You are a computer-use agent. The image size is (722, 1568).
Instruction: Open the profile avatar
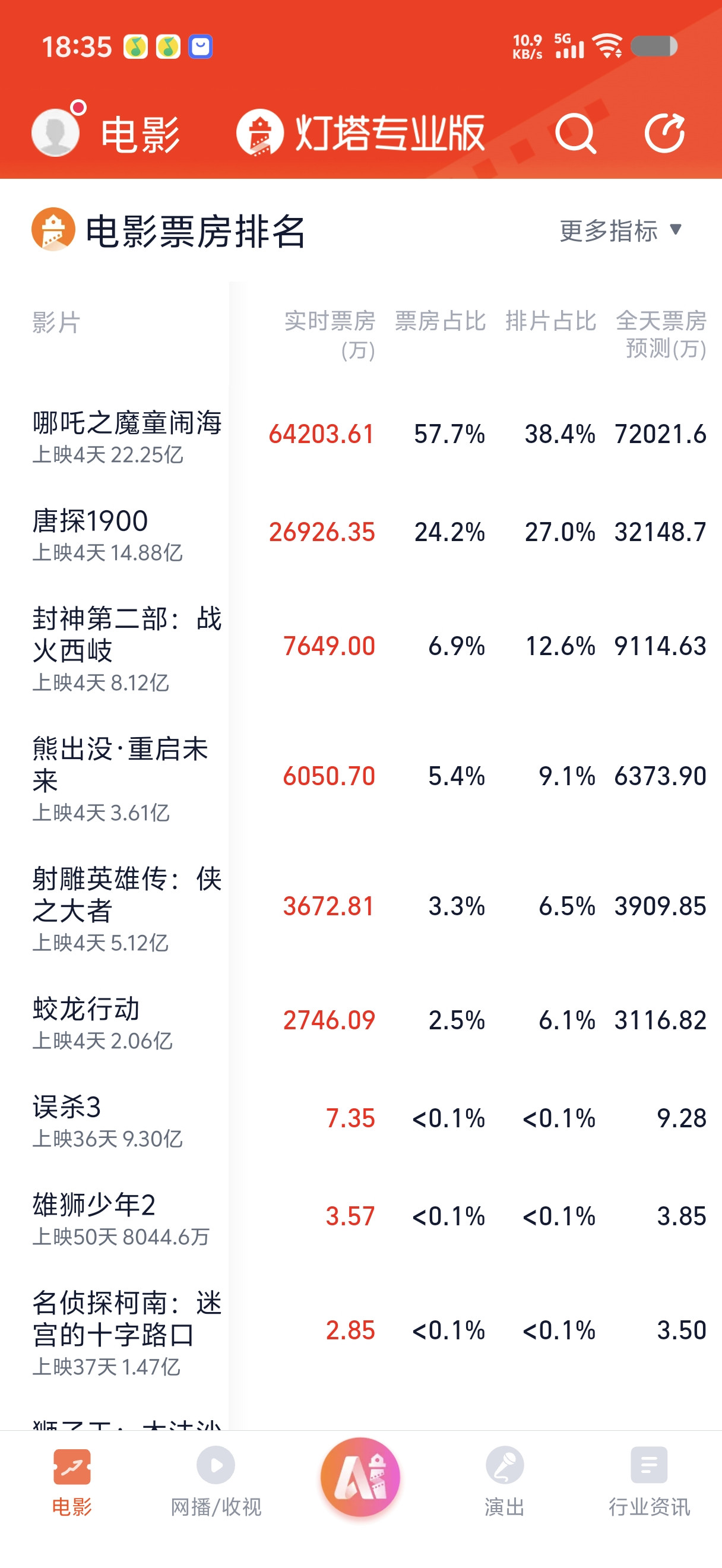(x=55, y=132)
